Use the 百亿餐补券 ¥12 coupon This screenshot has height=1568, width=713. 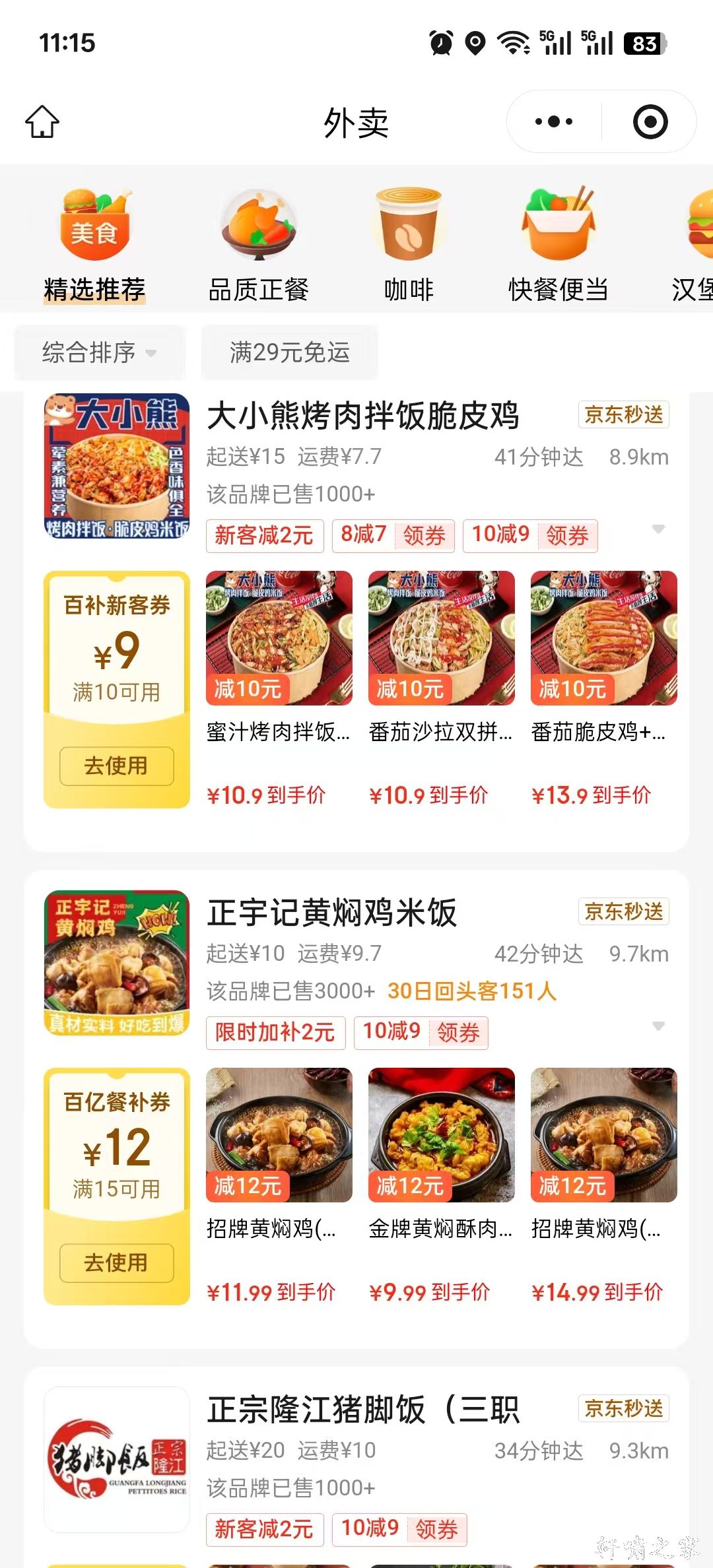point(117,1263)
